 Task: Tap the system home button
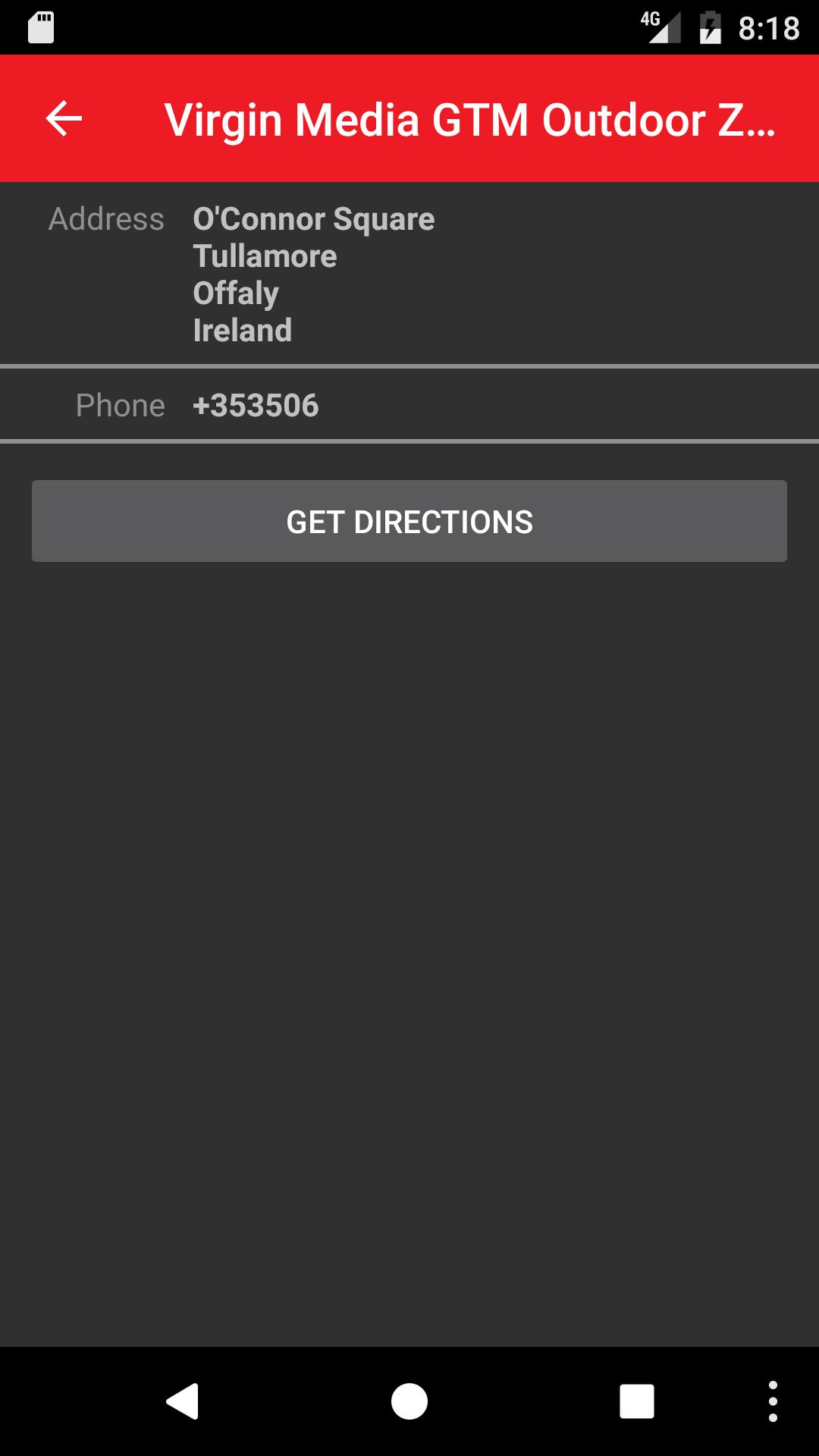click(409, 1401)
